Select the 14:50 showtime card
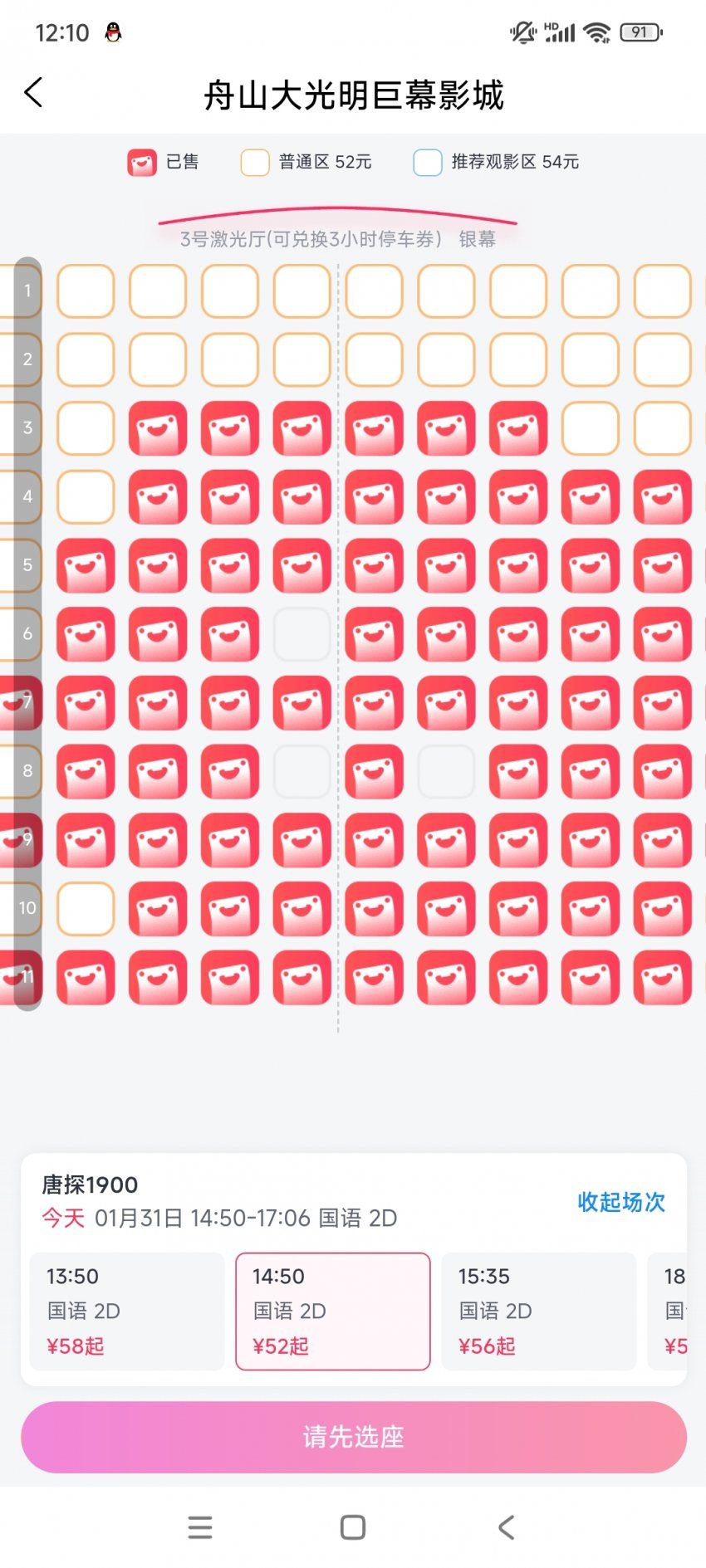This screenshot has height=1568, width=706. pos(333,1312)
